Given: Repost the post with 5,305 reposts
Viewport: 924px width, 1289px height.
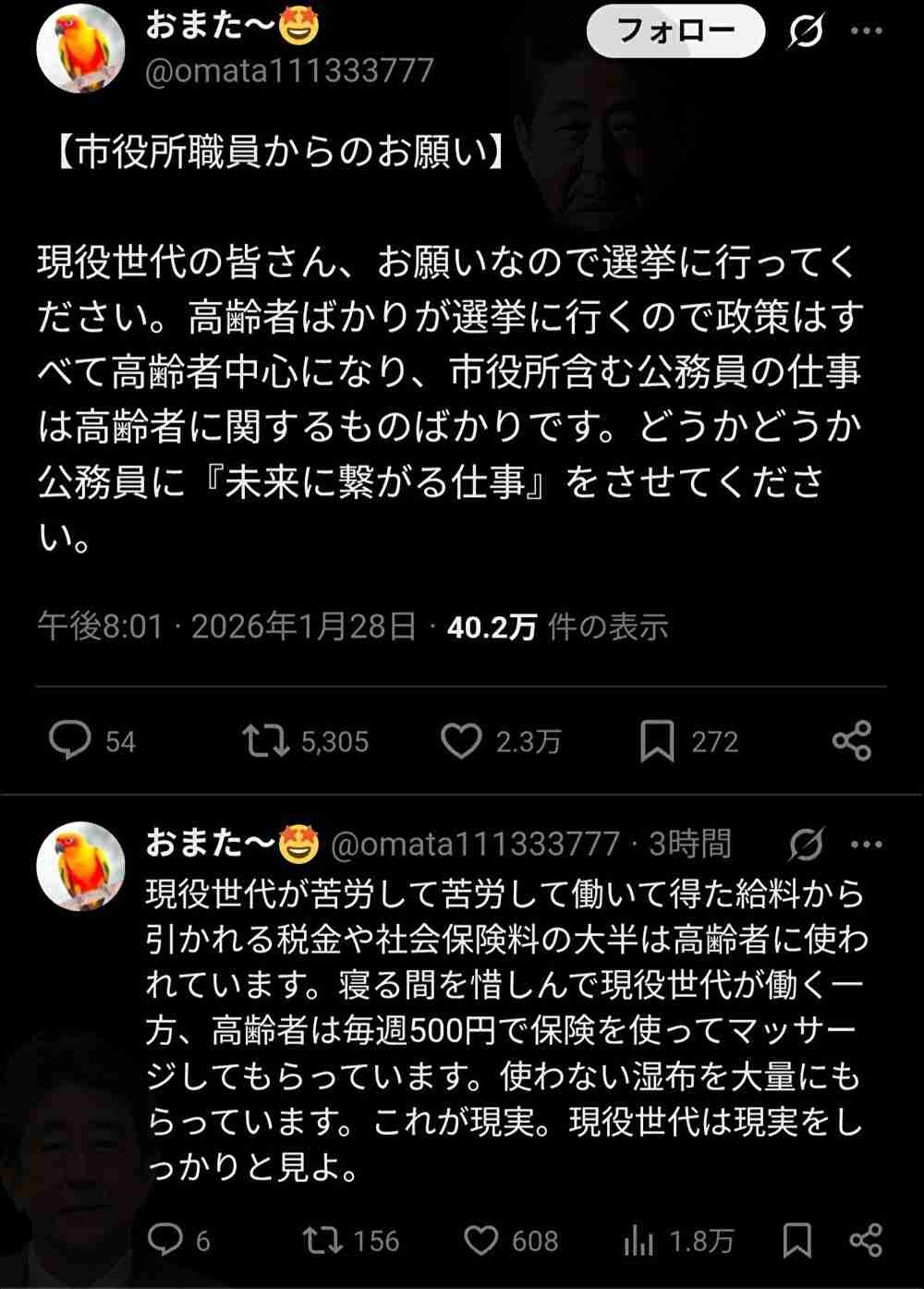Looking at the screenshot, I should [x=265, y=741].
